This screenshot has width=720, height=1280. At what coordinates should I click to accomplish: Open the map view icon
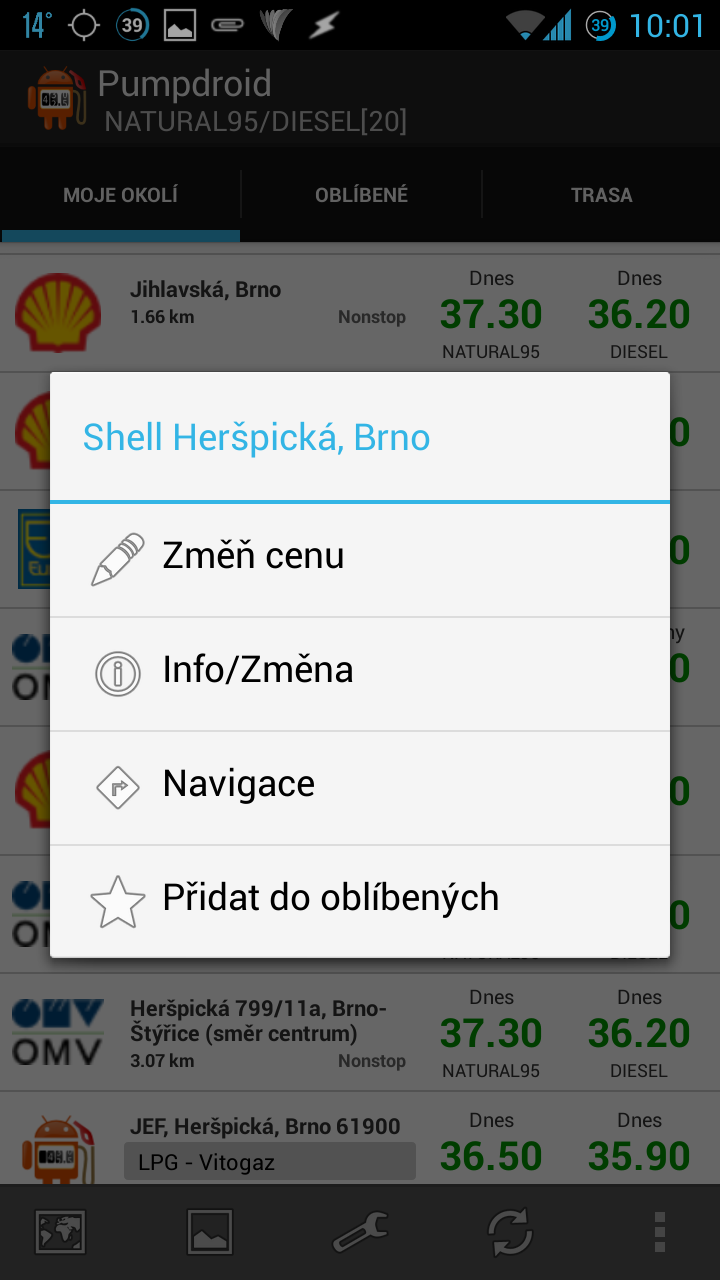(60, 1232)
